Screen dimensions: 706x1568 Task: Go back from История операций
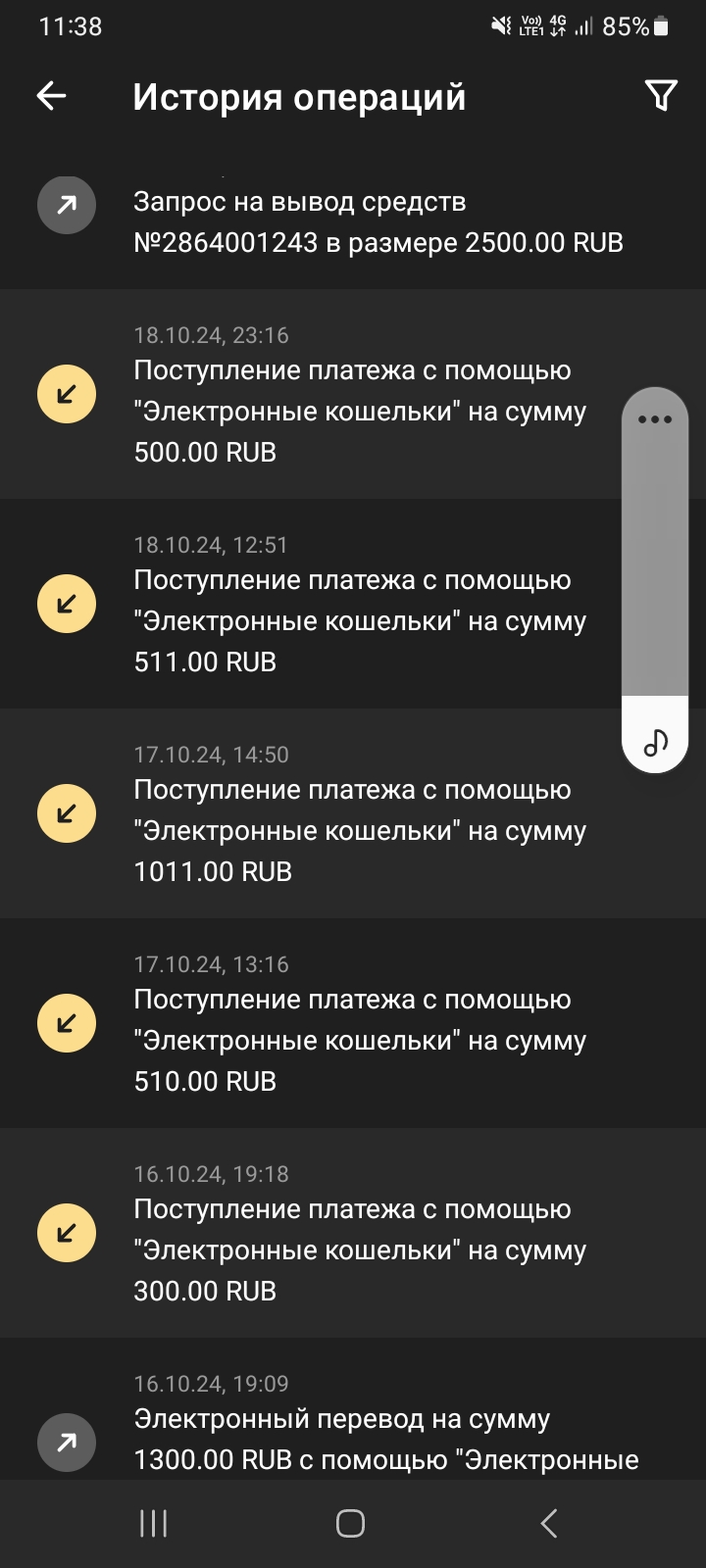click(x=52, y=96)
